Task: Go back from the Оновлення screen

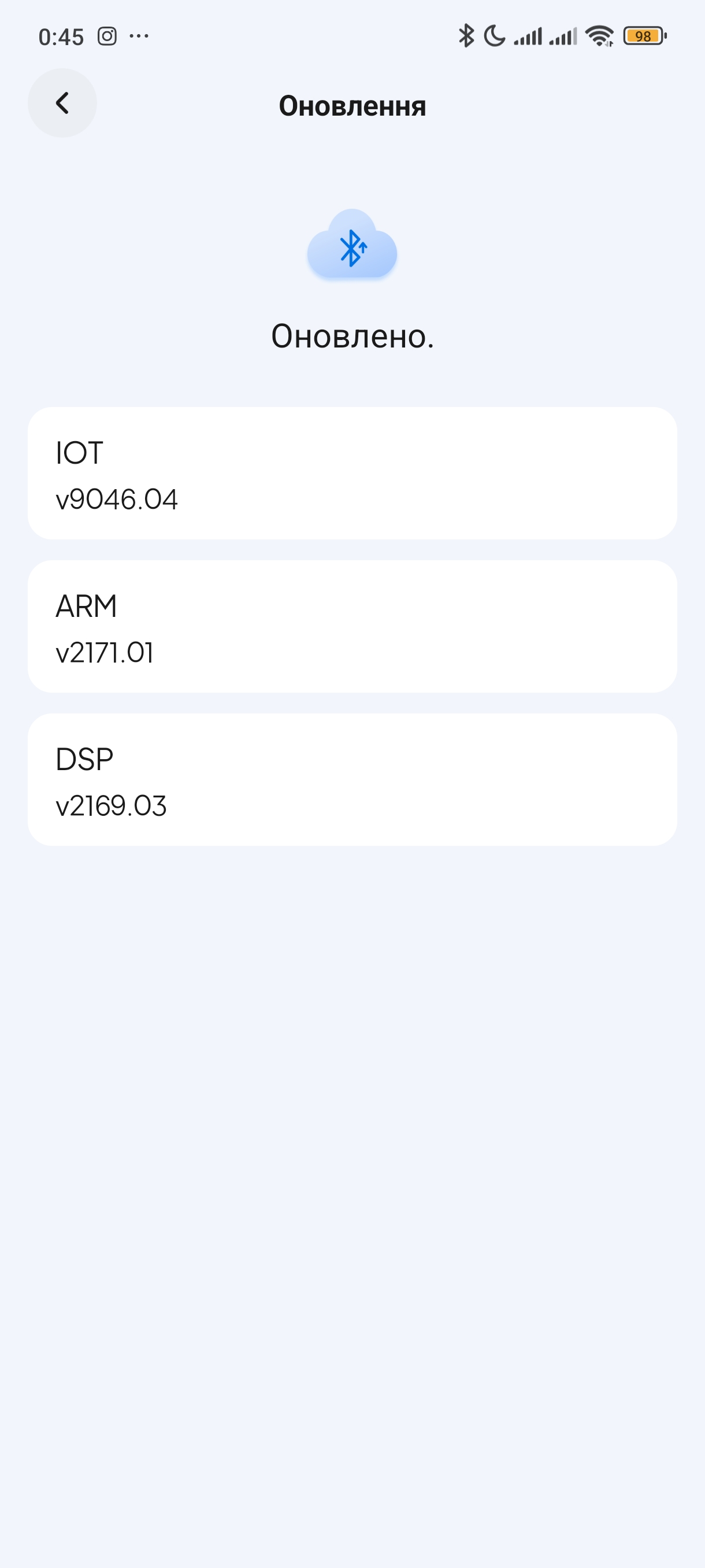Action: point(62,103)
